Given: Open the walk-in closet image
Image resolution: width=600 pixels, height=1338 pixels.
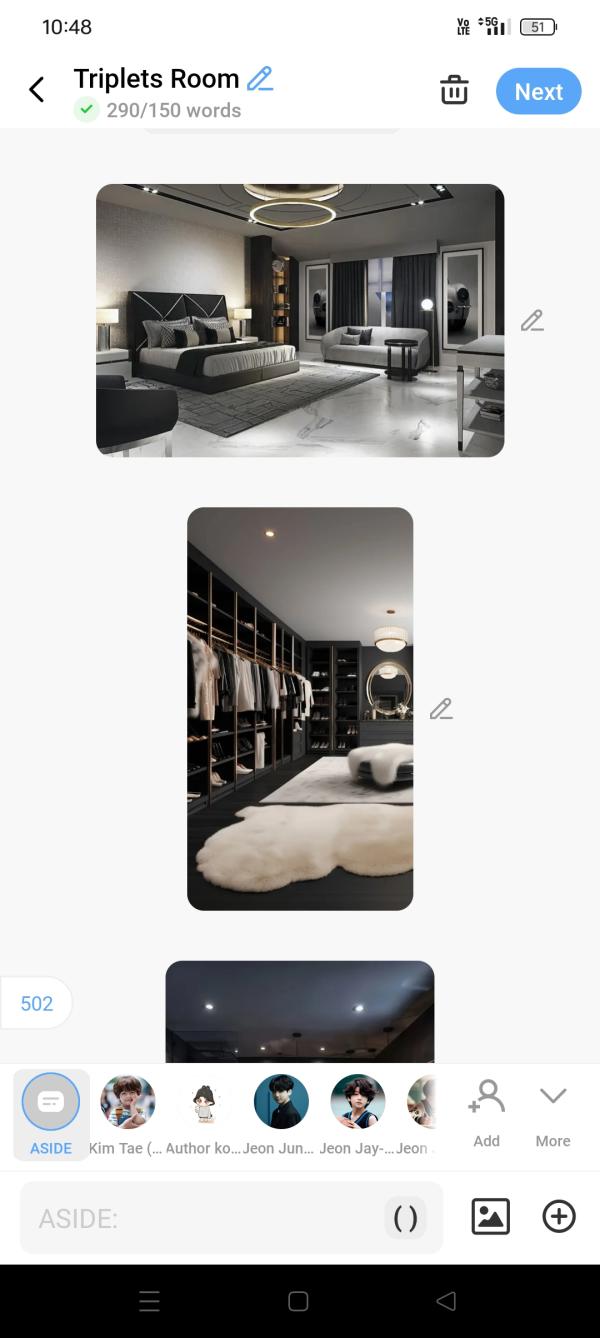Looking at the screenshot, I should coord(300,708).
